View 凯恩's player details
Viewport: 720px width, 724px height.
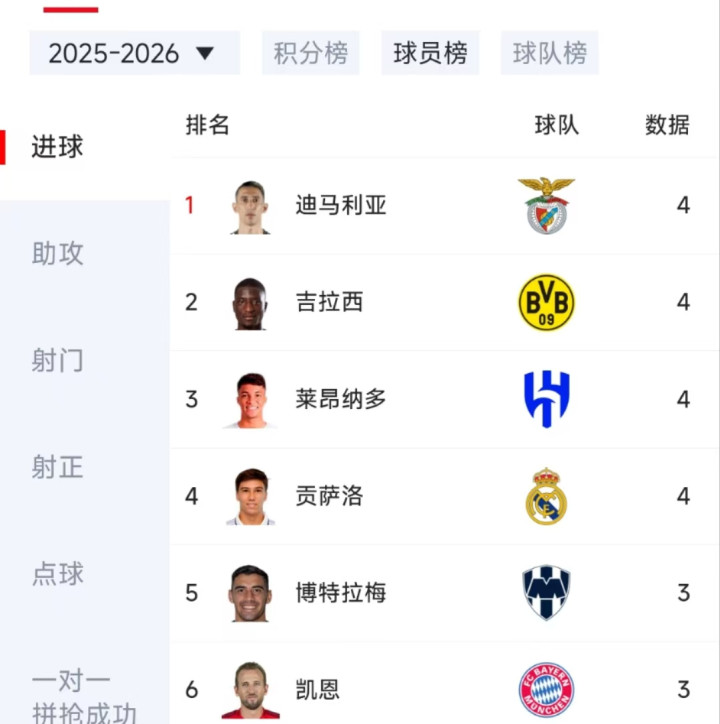click(318, 689)
